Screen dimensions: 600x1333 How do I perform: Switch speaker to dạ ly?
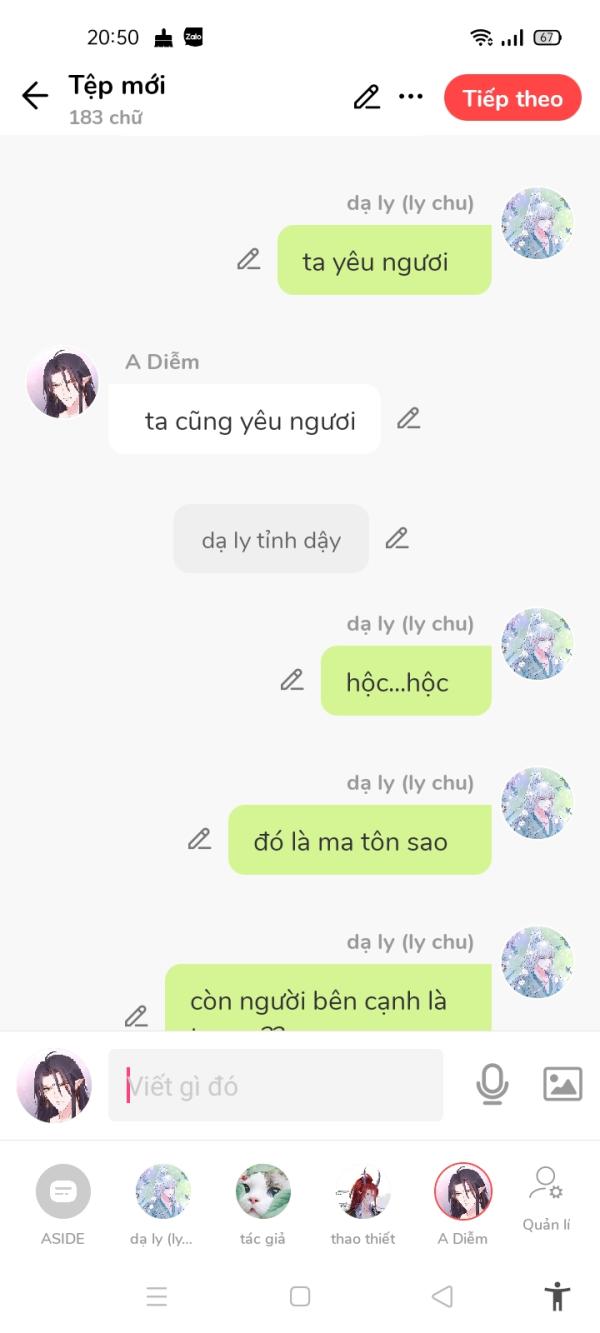point(162,1205)
